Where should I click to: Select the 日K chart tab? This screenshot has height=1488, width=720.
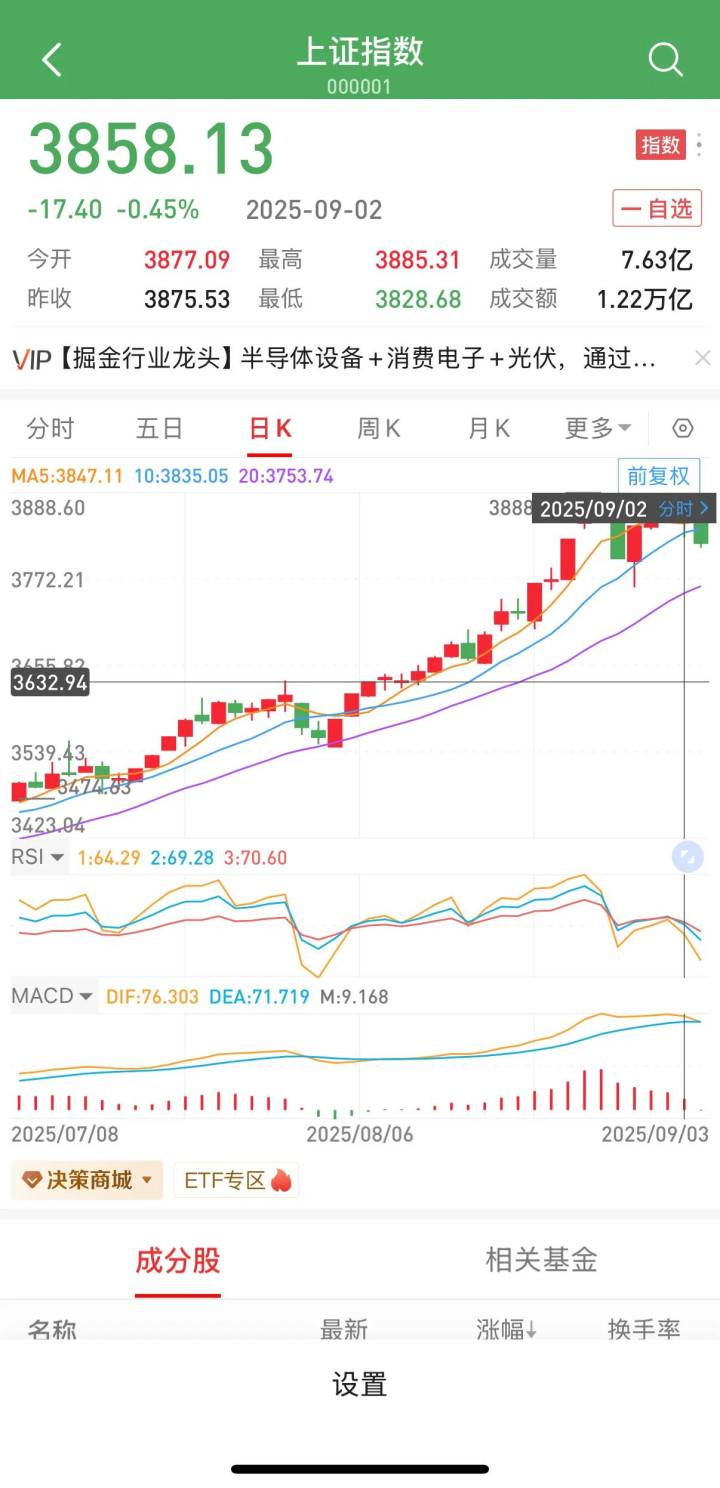point(270,429)
